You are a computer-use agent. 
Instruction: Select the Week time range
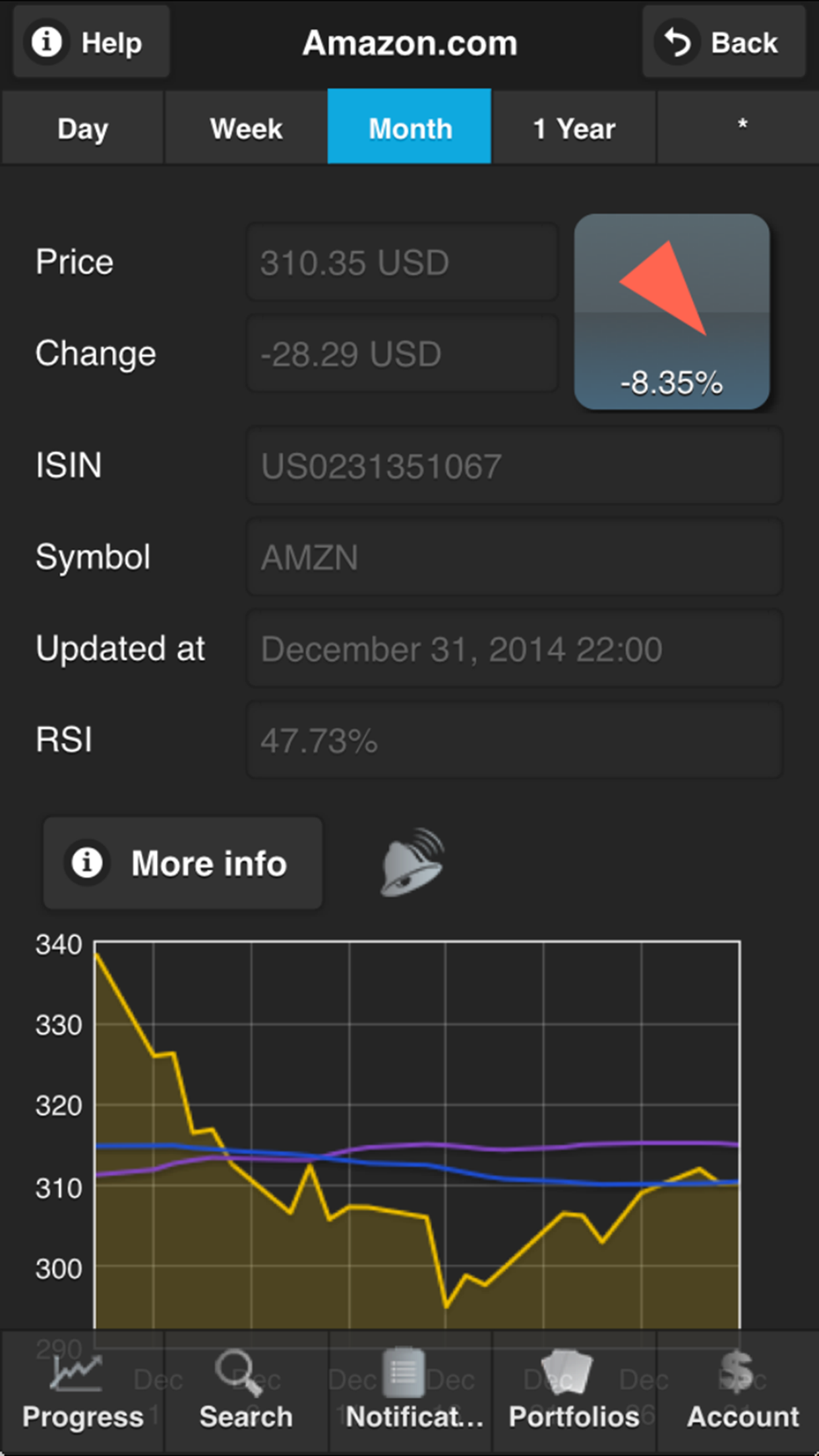click(246, 127)
